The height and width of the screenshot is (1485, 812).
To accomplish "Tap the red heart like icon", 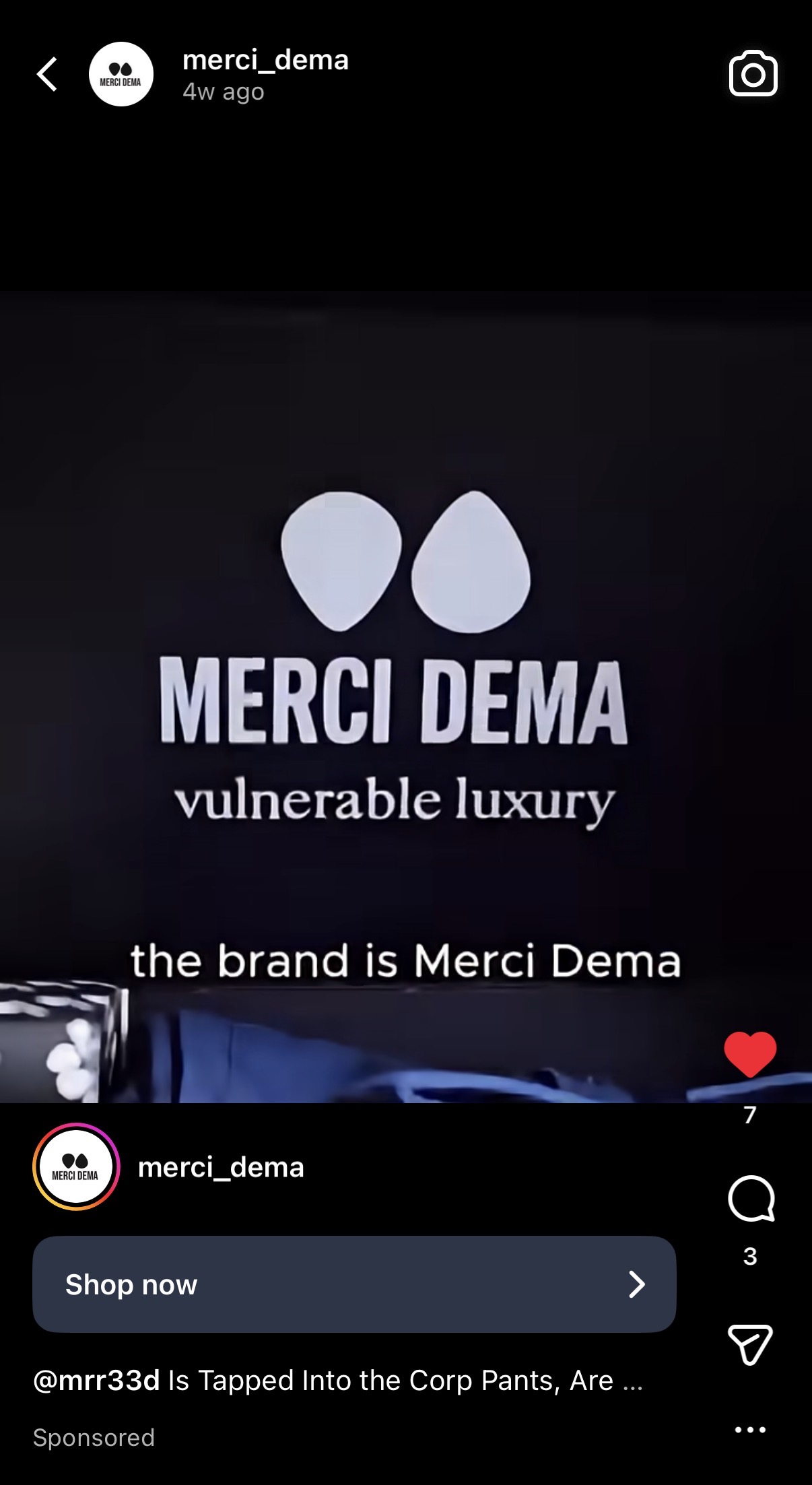I will point(750,1055).
